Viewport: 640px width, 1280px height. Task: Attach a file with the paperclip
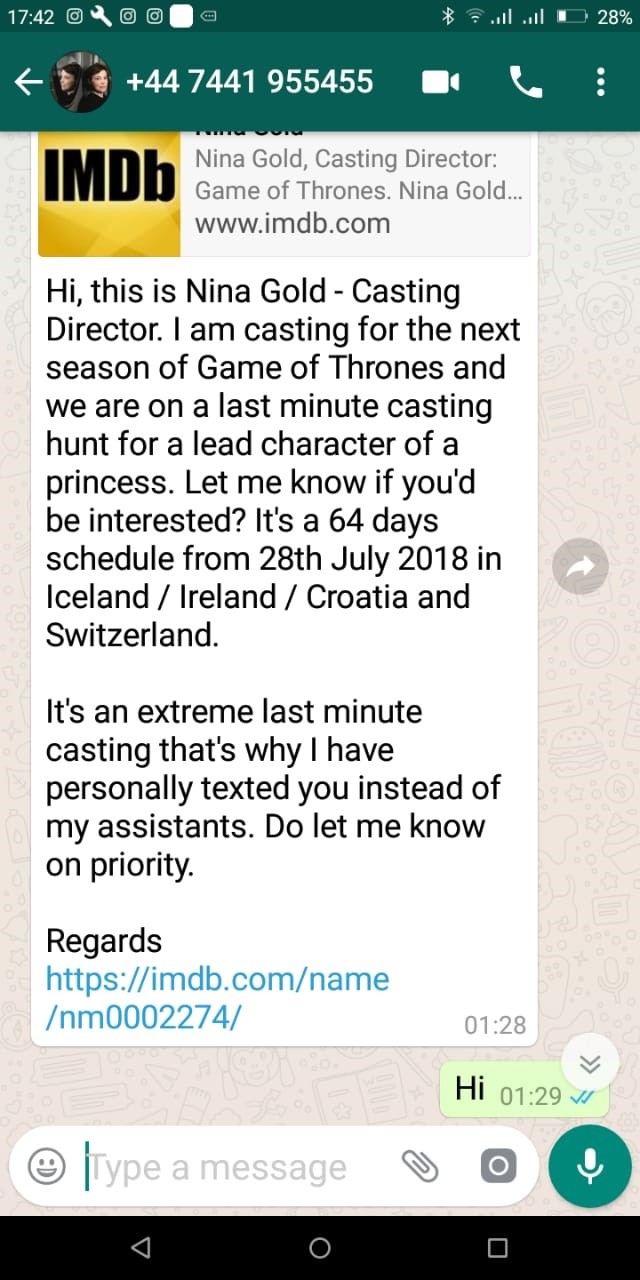pyautogui.click(x=420, y=1166)
